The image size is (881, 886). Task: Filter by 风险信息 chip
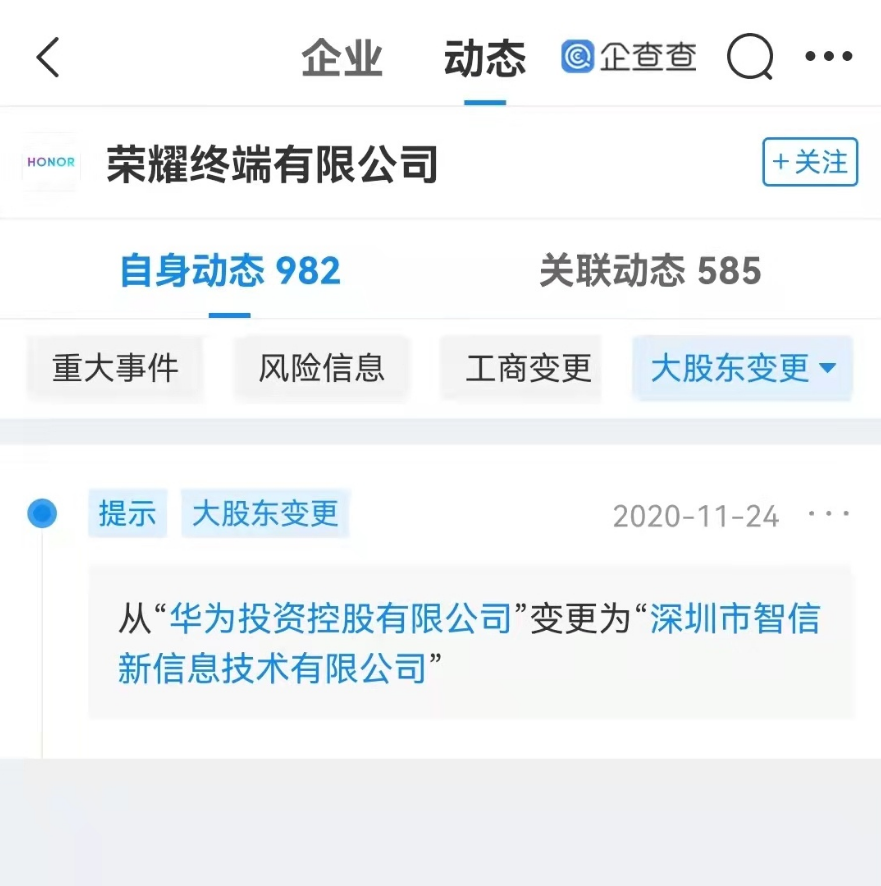321,369
